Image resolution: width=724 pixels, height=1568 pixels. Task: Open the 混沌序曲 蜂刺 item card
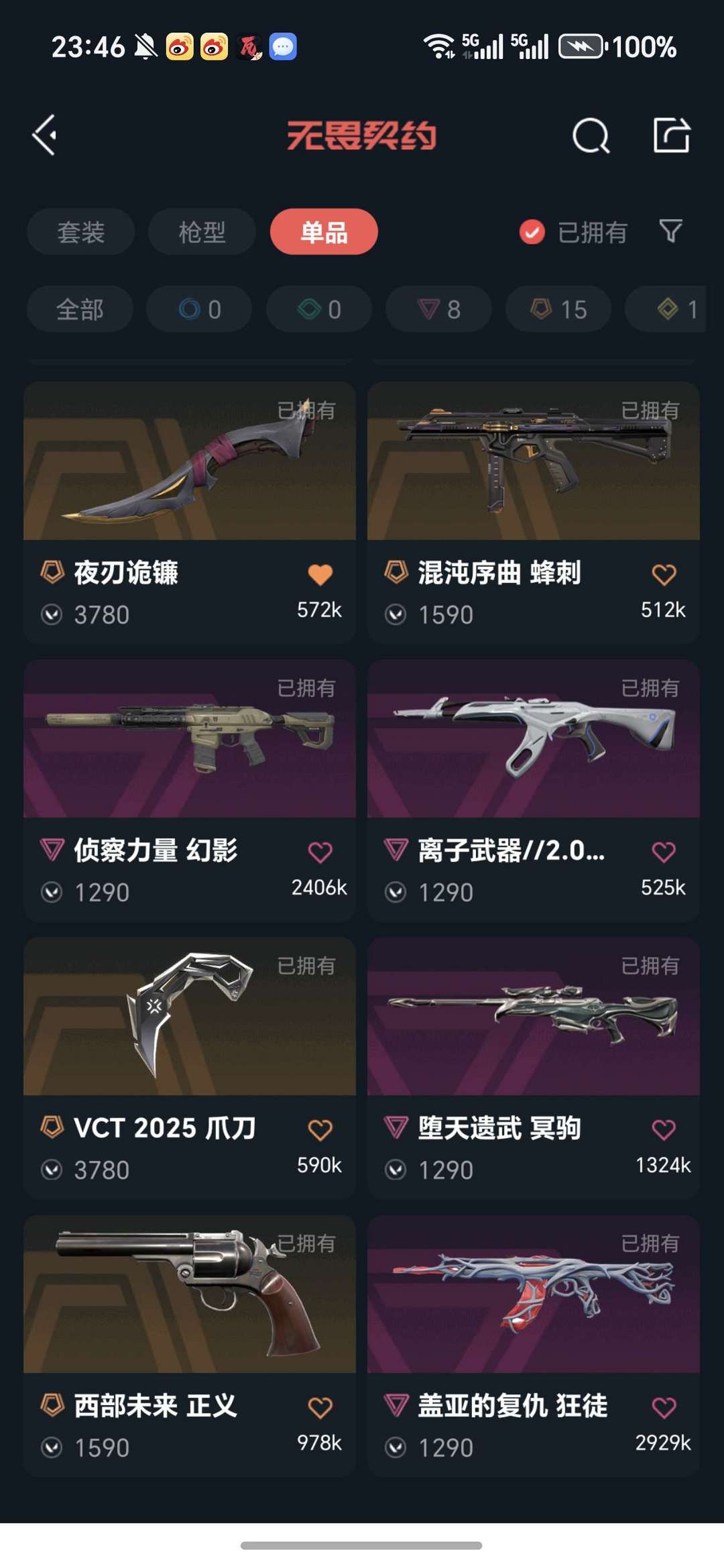(x=532, y=469)
